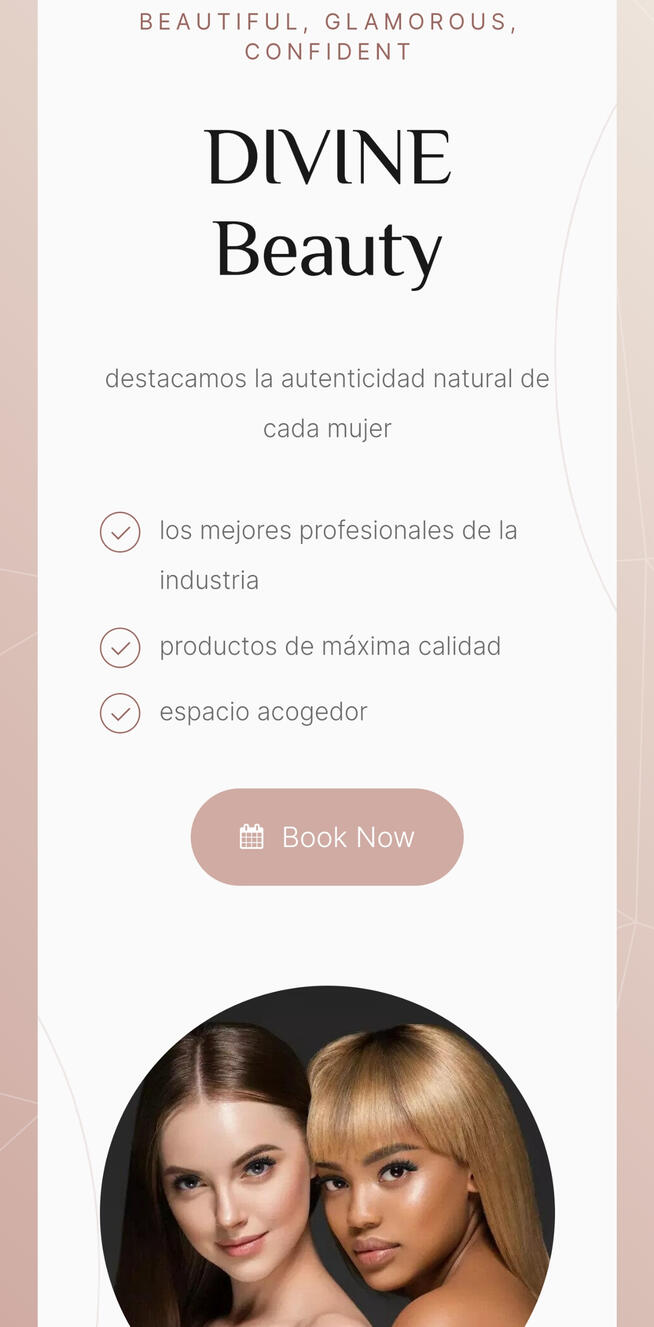This screenshot has width=654, height=1327.
Task: Tap the Book Now button
Action: click(327, 837)
